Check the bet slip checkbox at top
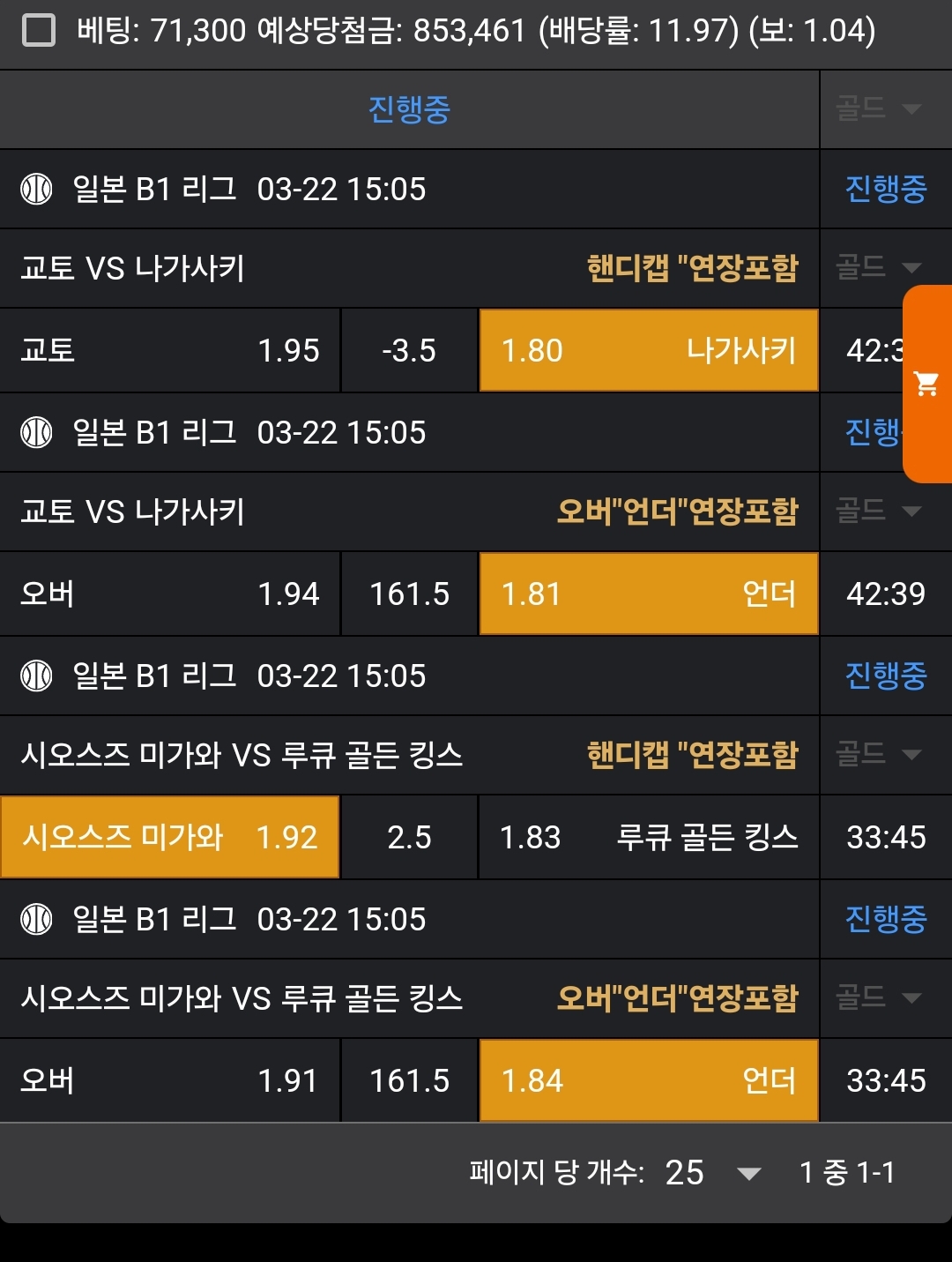Screen dimensions: 952x1262 tap(39, 31)
